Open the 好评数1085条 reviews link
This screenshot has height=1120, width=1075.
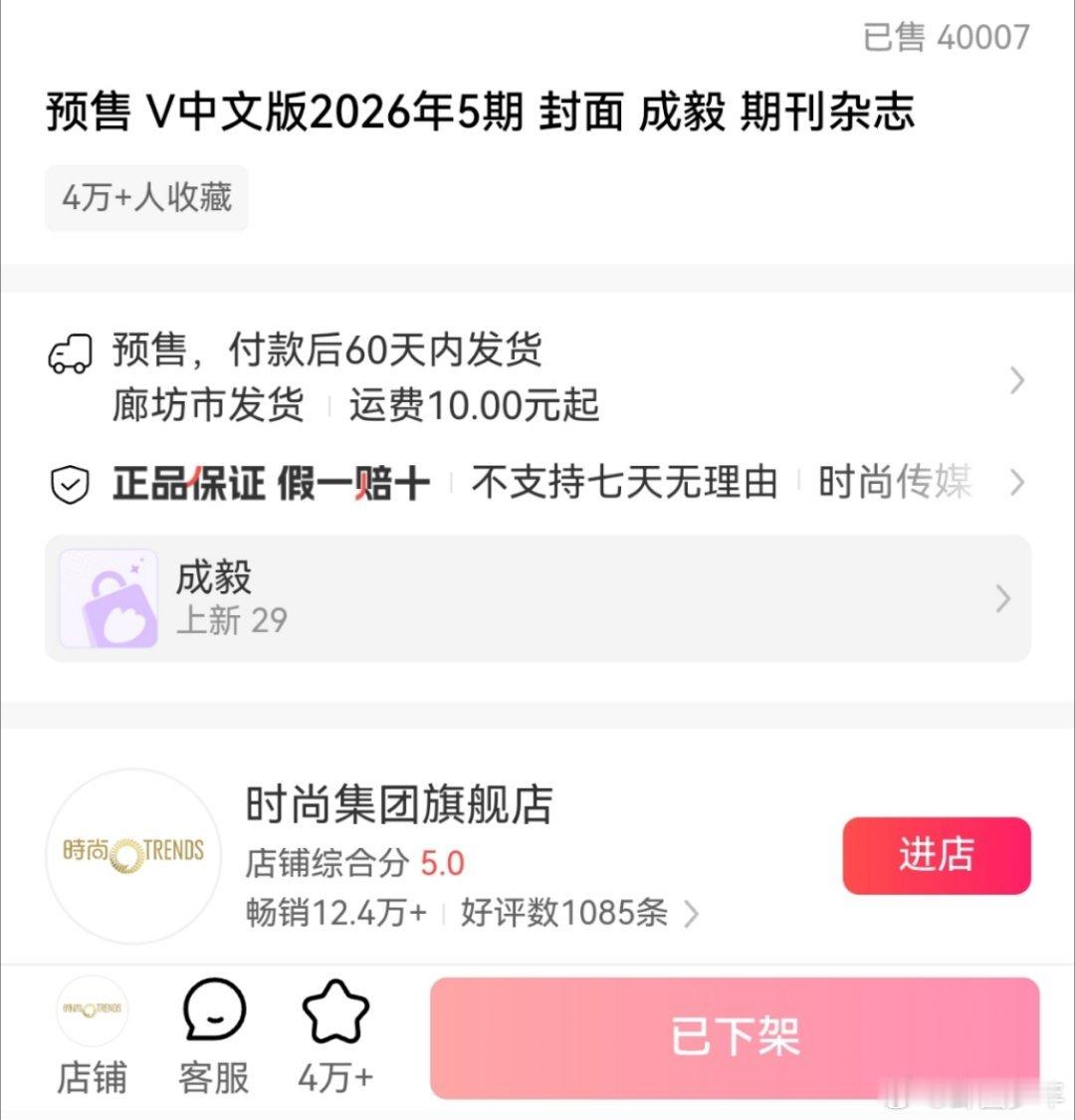(x=562, y=913)
